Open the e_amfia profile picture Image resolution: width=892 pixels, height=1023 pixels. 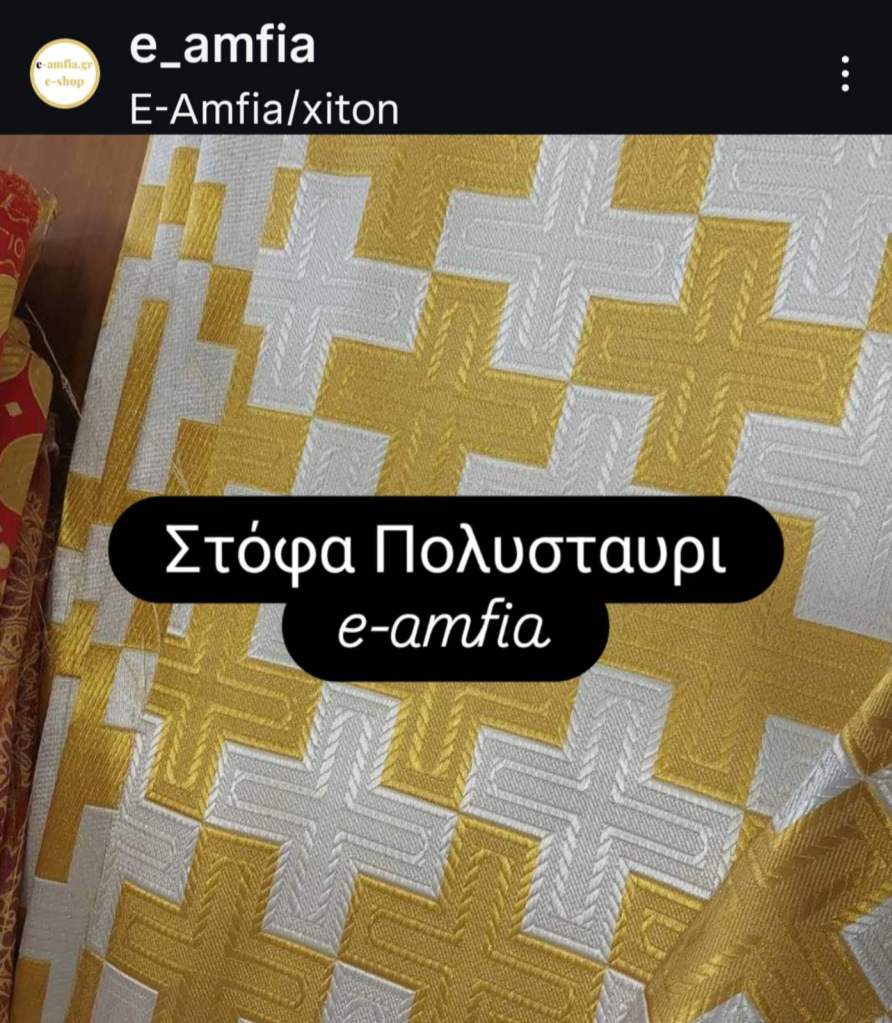point(65,73)
